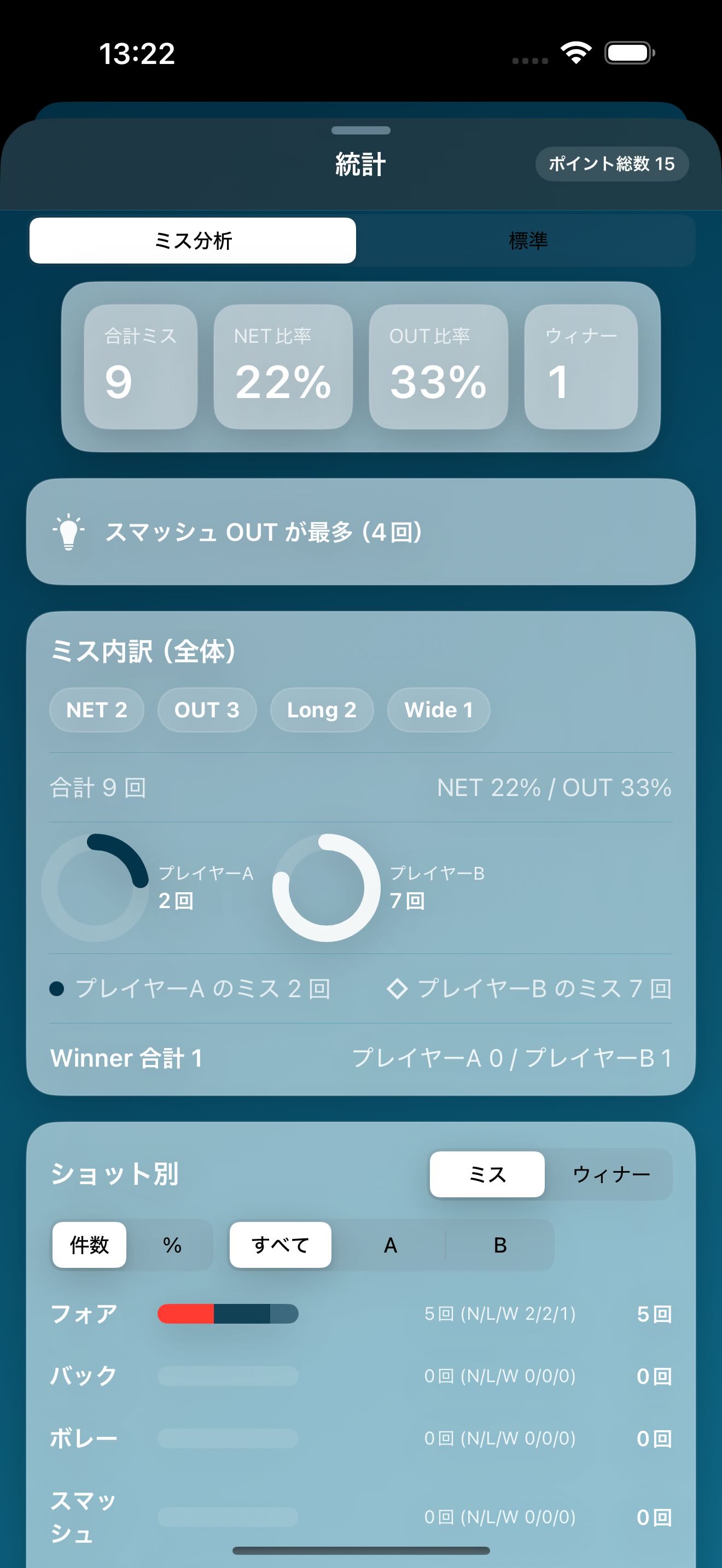The height and width of the screenshot is (1568, 722).
Task: Click the NET 2 chip
Action: pyautogui.click(x=96, y=709)
